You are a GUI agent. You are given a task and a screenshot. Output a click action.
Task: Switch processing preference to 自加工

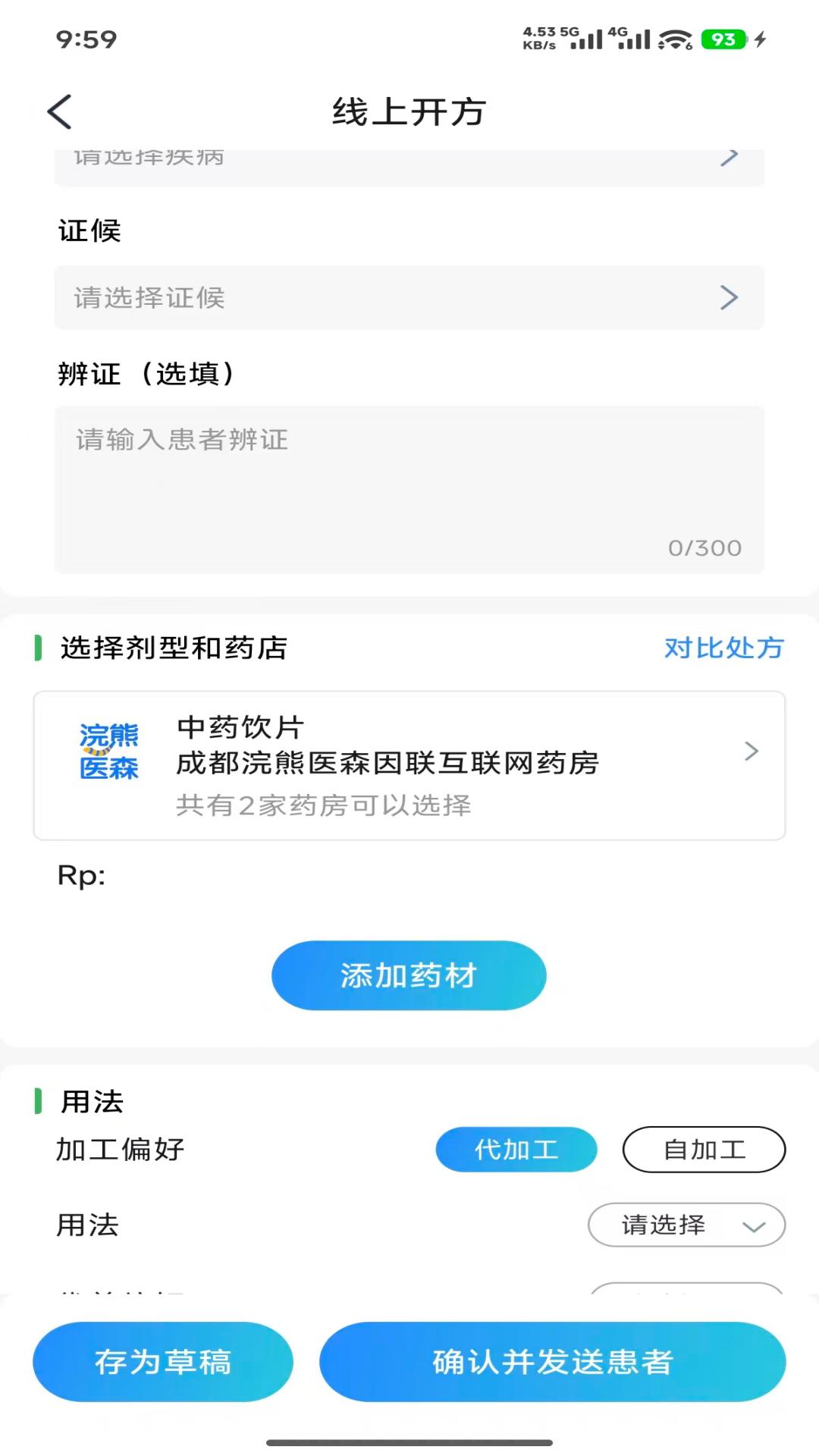pyautogui.click(x=704, y=1150)
